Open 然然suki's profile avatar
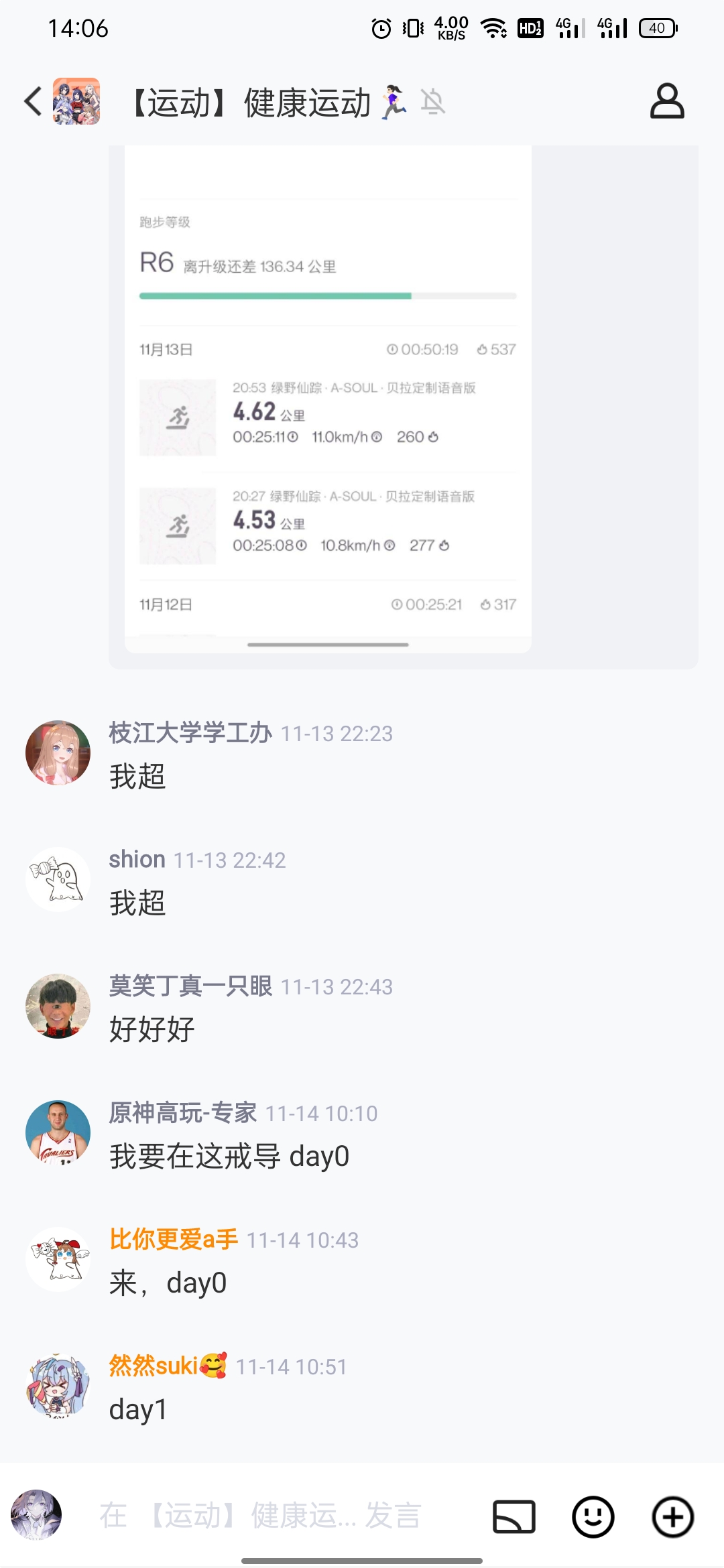 (58, 1386)
